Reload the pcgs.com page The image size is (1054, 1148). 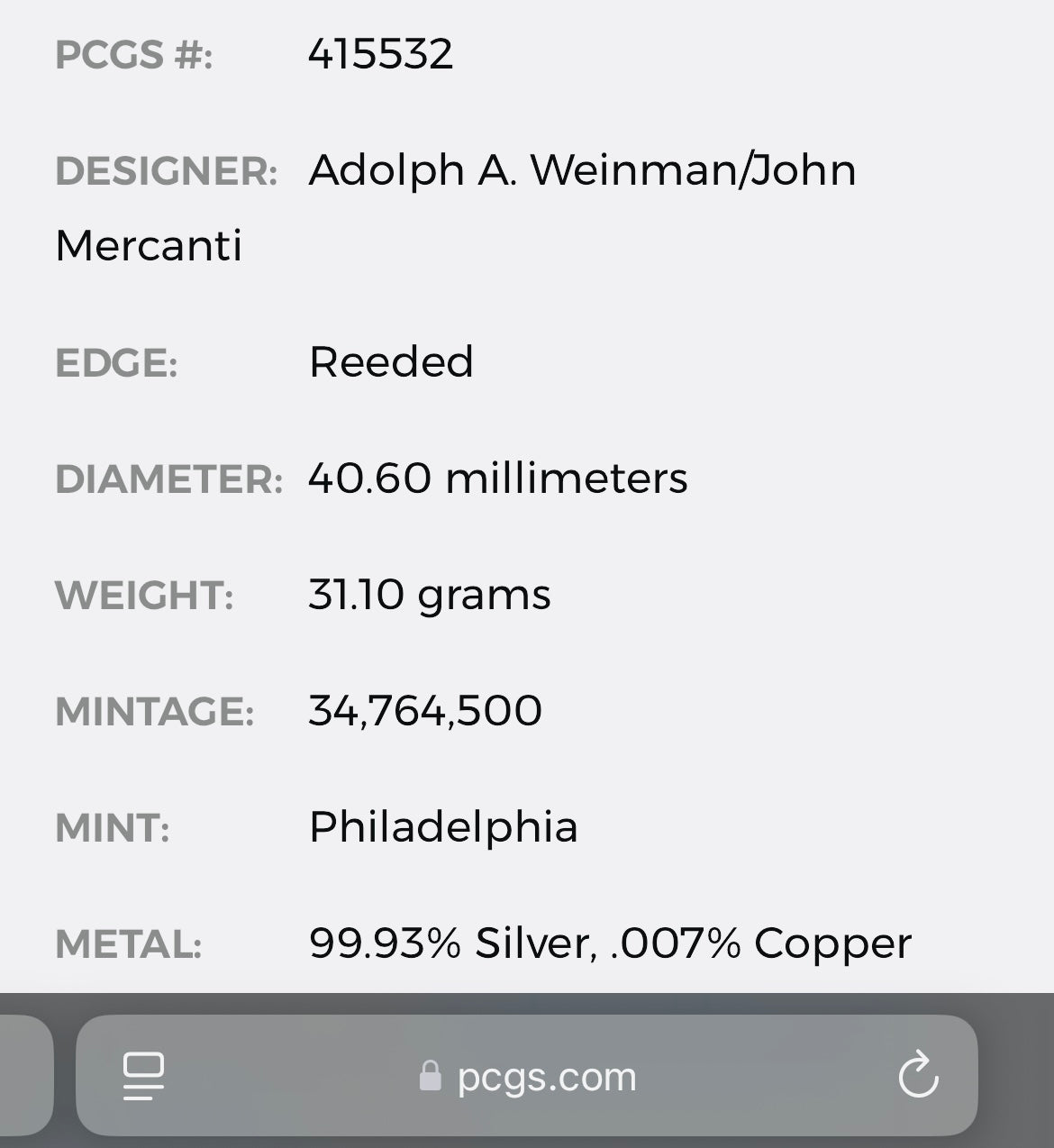[x=918, y=1075]
